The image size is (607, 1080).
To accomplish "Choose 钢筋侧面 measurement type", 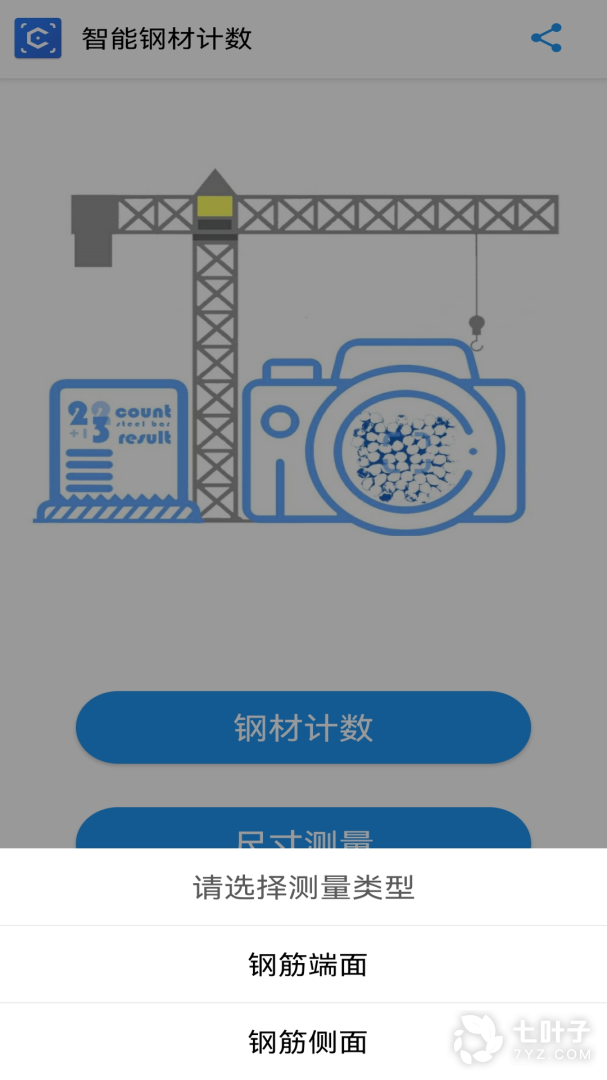I will point(307,1042).
